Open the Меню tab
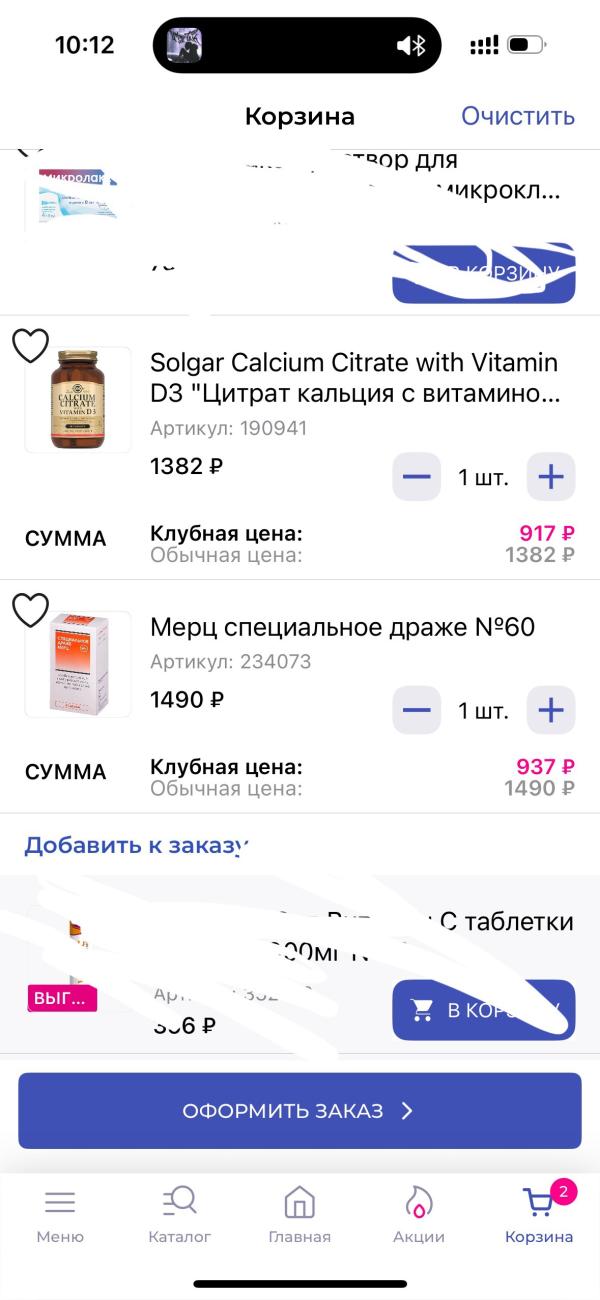The height and width of the screenshot is (1300, 600). coord(60,1214)
